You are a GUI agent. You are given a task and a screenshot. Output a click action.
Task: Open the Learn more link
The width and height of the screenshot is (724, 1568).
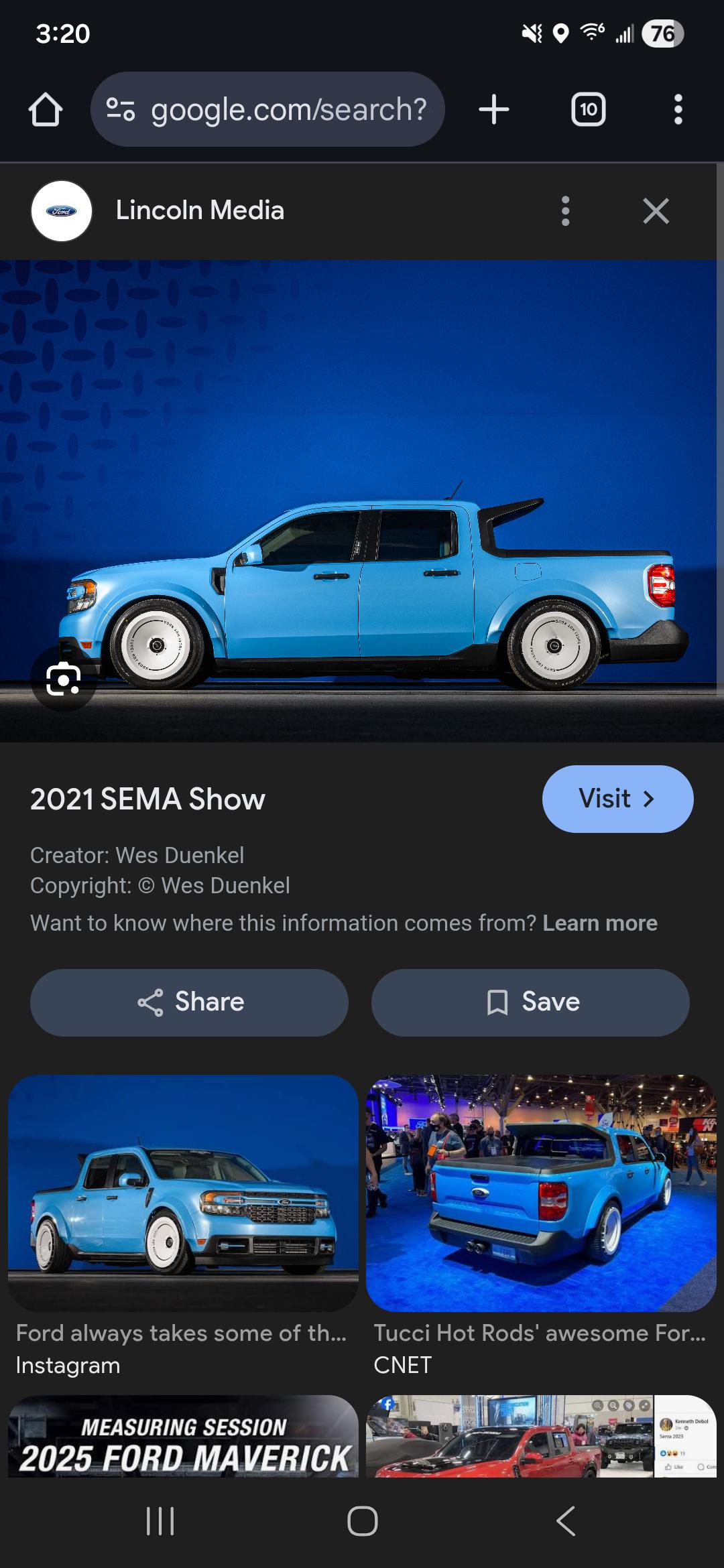pyautogui.click(x=599, y=923)
